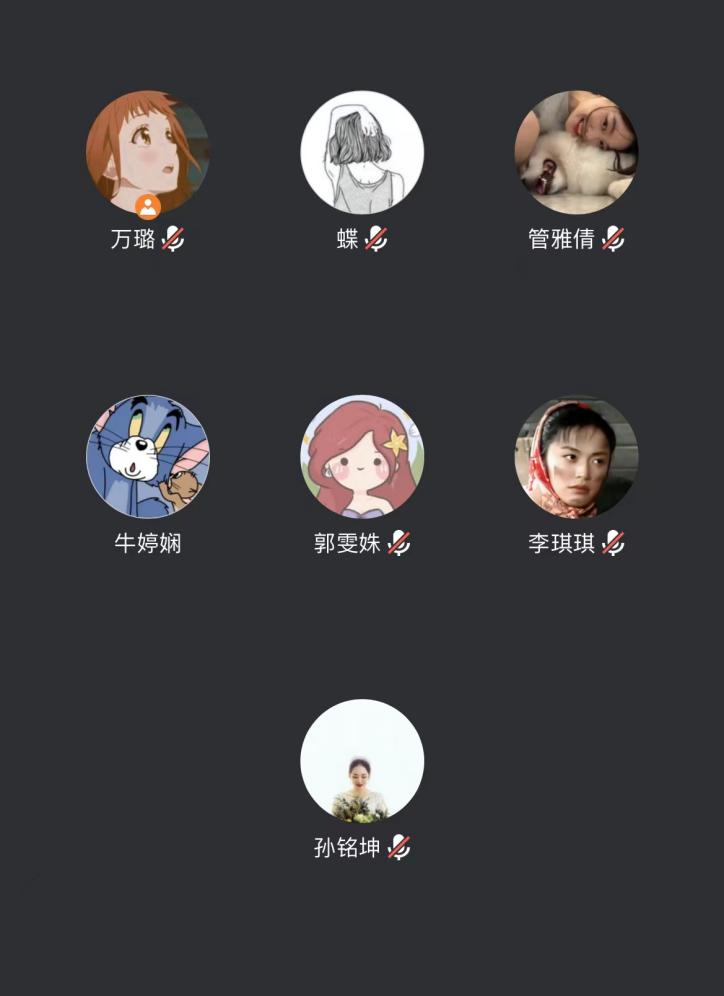Image resolution: width=724 pixels, height=996 pixels.
Task: View participant 牛婷娴's avatar
Action: (148, 456)
